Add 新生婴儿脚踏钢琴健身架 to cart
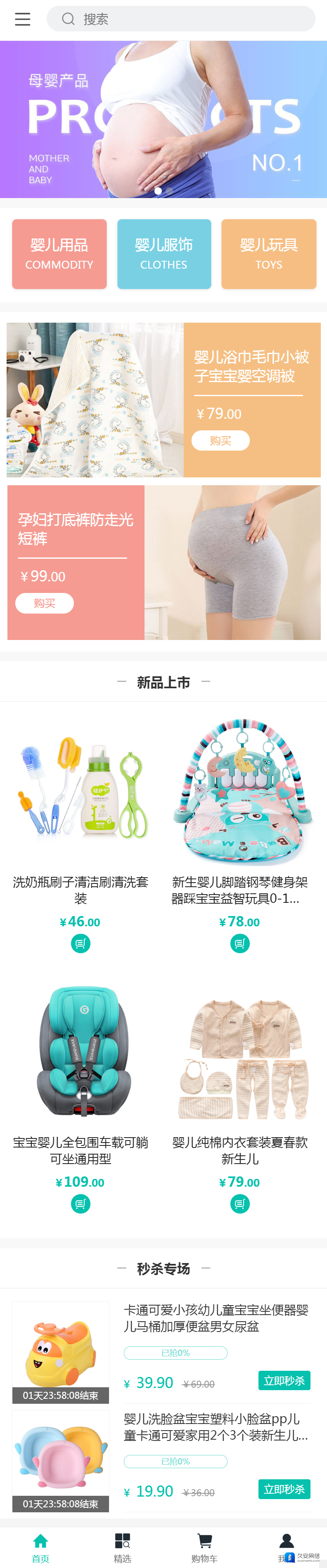This screenshot has width=327, height=1568. click(x=240, y=943)
